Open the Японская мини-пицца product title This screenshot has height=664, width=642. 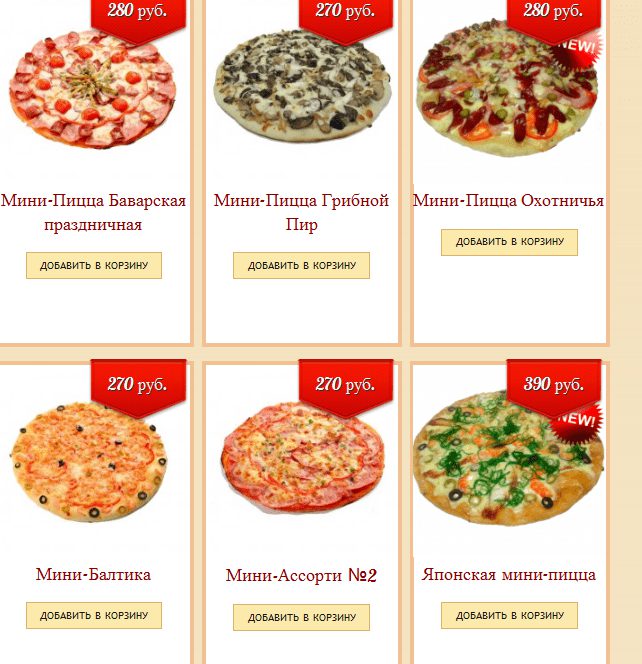click(509, 574)
